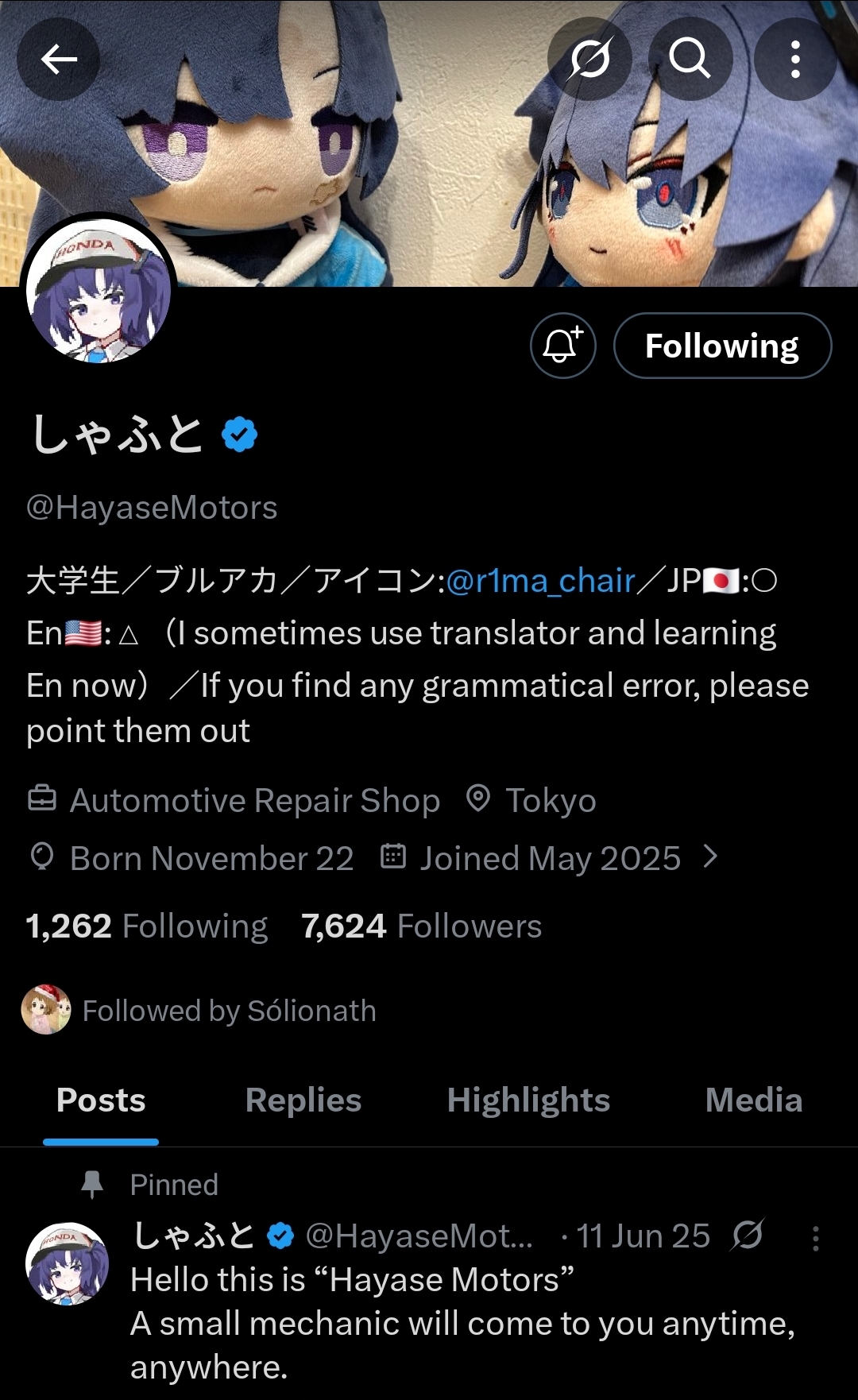Switch to the Highlights tab
This screenshot has width=858, height=1400.
[x=528, y=1100]
